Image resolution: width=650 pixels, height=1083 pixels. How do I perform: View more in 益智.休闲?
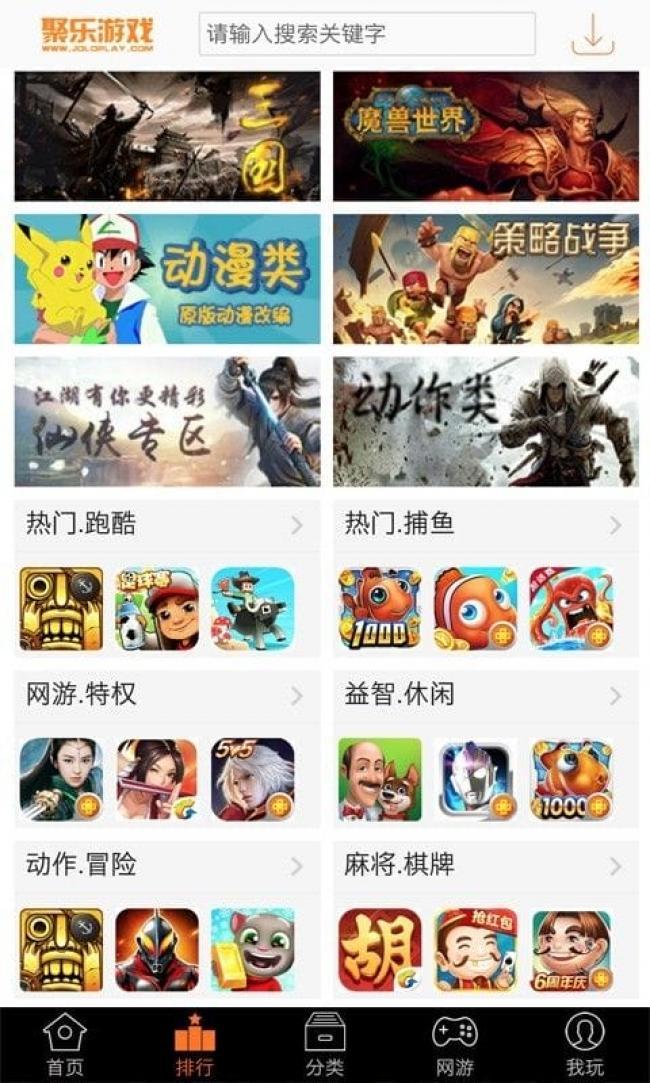615,695
